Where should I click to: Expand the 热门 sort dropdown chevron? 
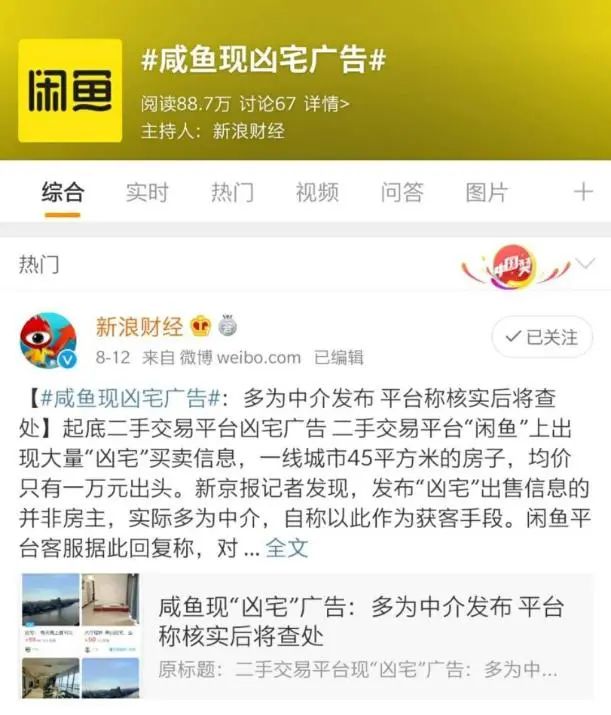[585, 265]
